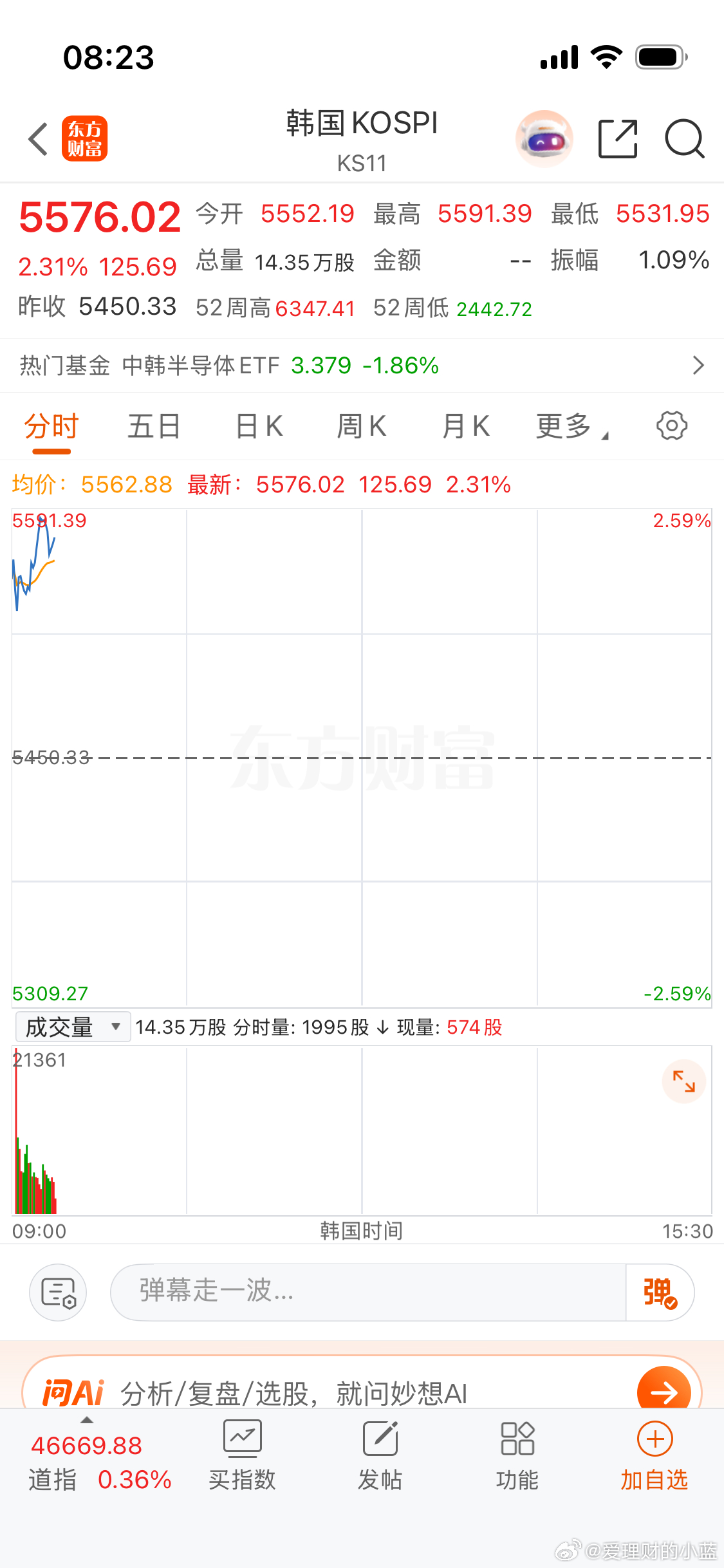Toggle the 弹 danmaku display button
Screen dimensions: 724x1568
(659, 1293)
